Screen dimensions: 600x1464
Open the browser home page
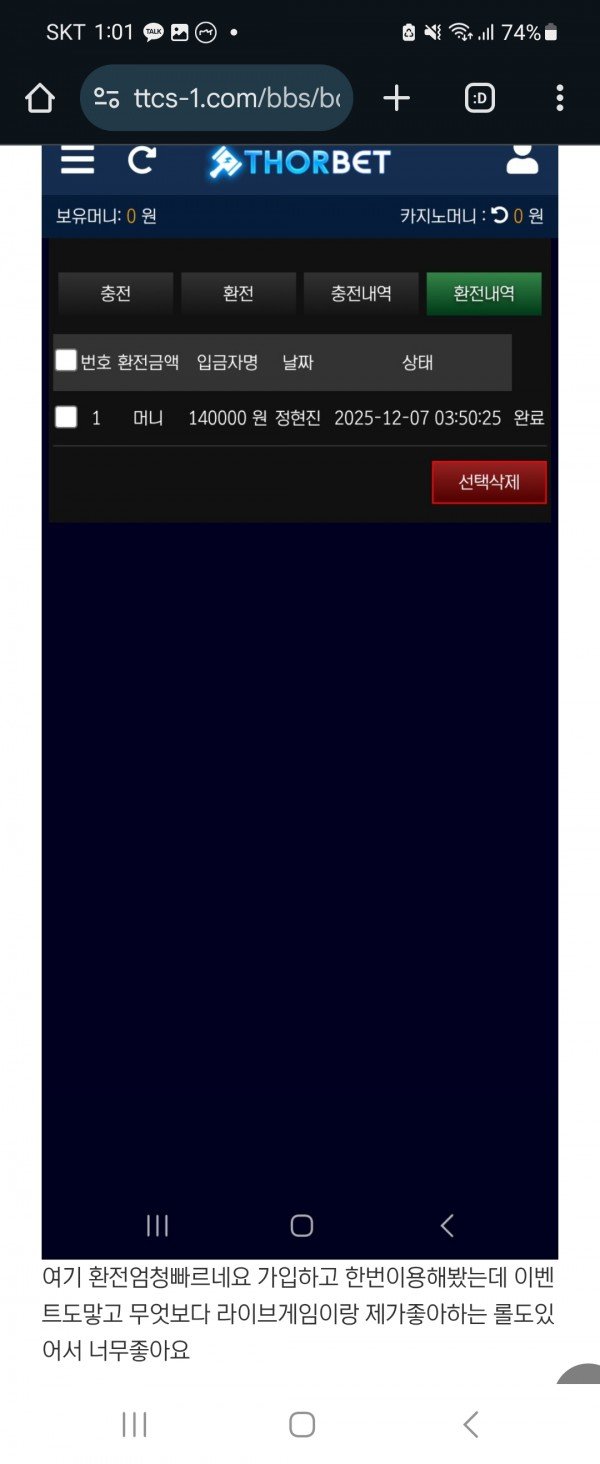click(x=39, y=98)
